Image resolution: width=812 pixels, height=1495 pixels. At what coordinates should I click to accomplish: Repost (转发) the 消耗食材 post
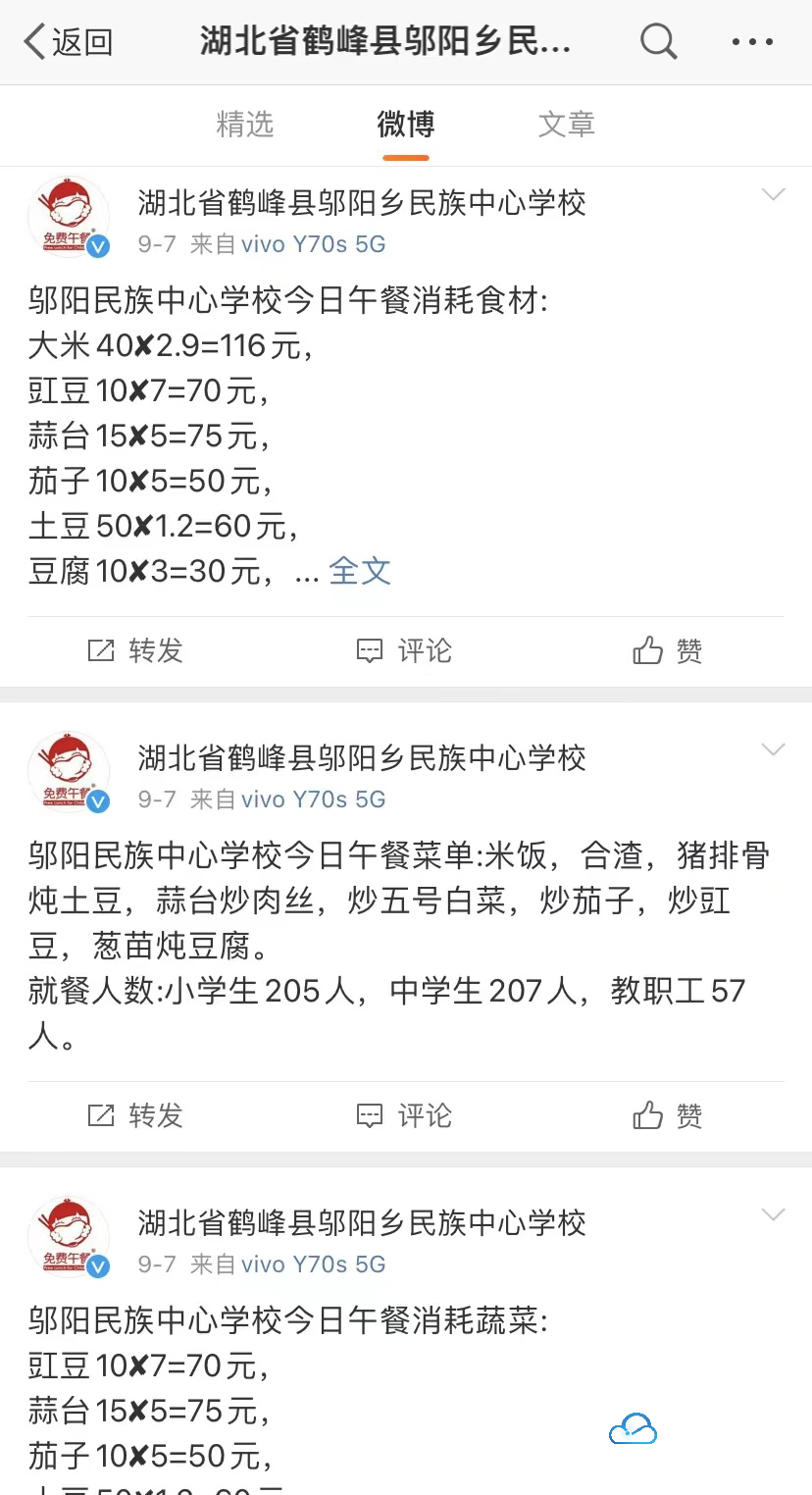136,650
